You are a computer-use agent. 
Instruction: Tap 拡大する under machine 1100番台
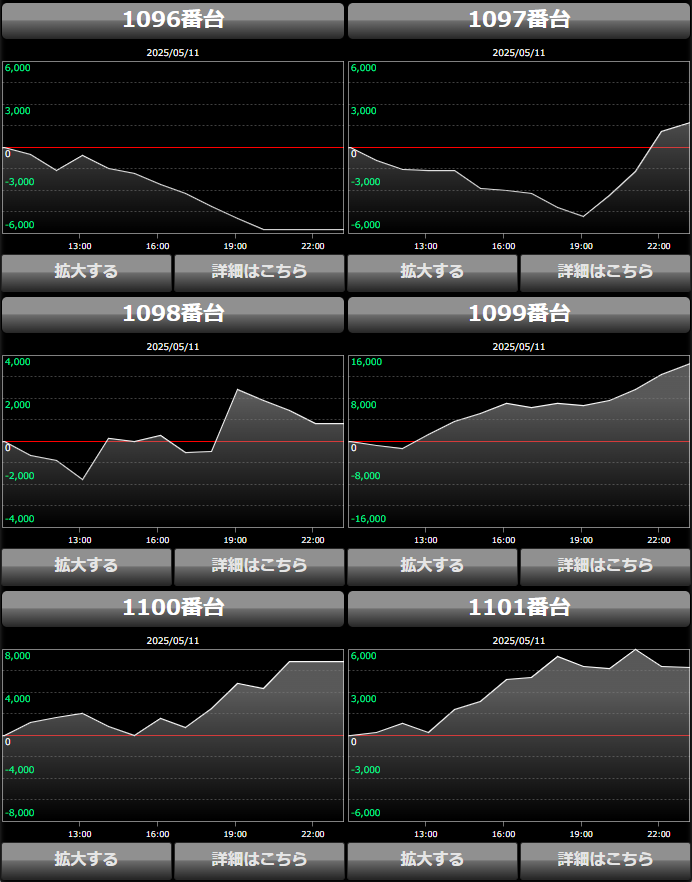[86, 859]
